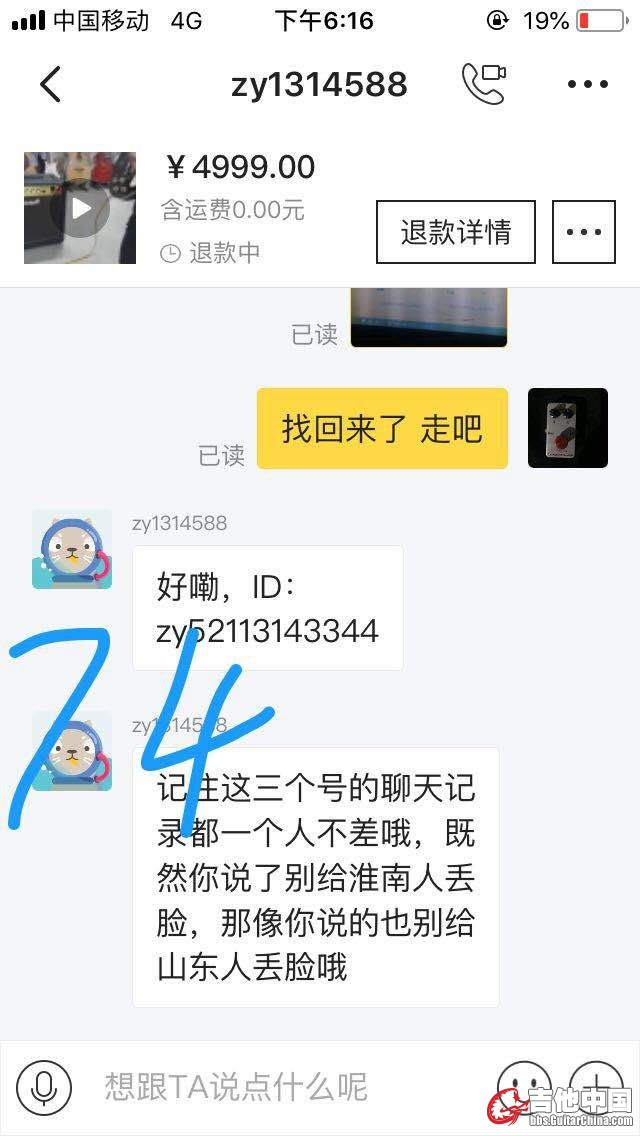Open the plus attachment menu
The width and height of the screenshot is (640, 1136).
coord(597,1085)
